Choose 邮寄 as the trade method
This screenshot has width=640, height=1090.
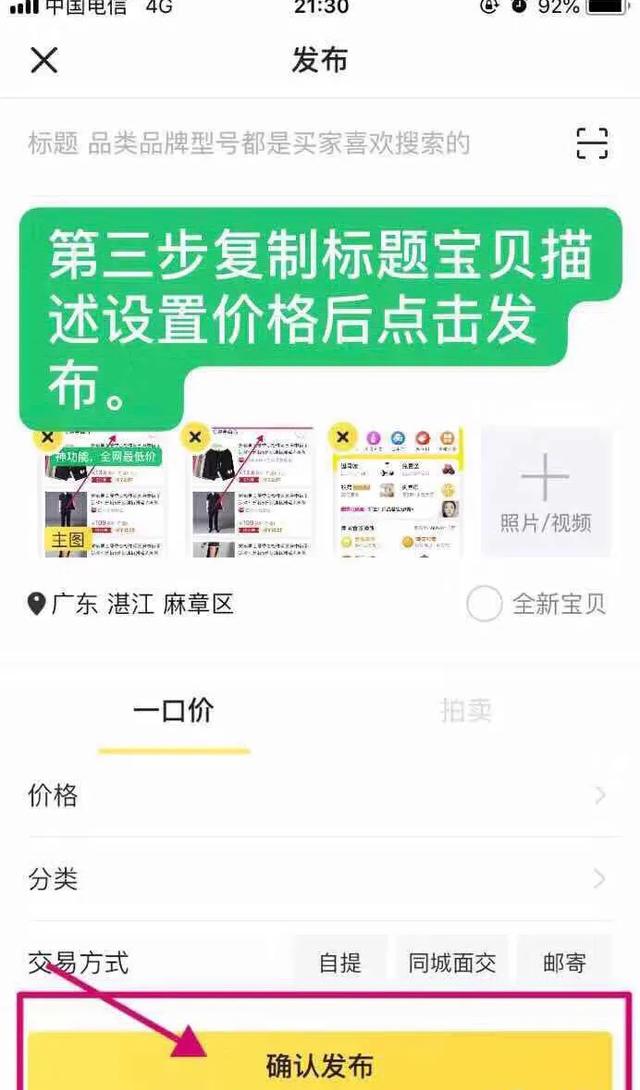click(565, 963)
